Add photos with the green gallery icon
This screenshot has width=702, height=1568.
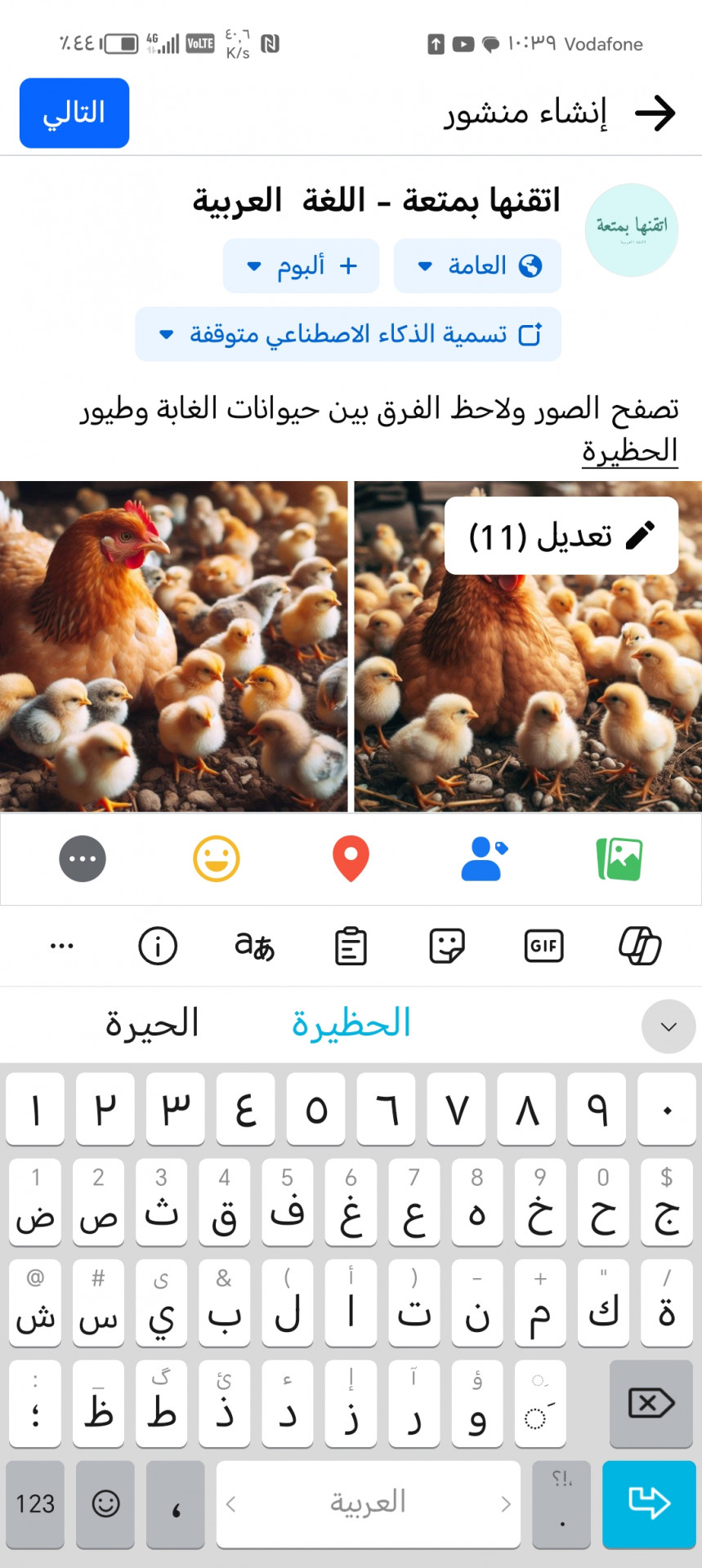[619, 859]
